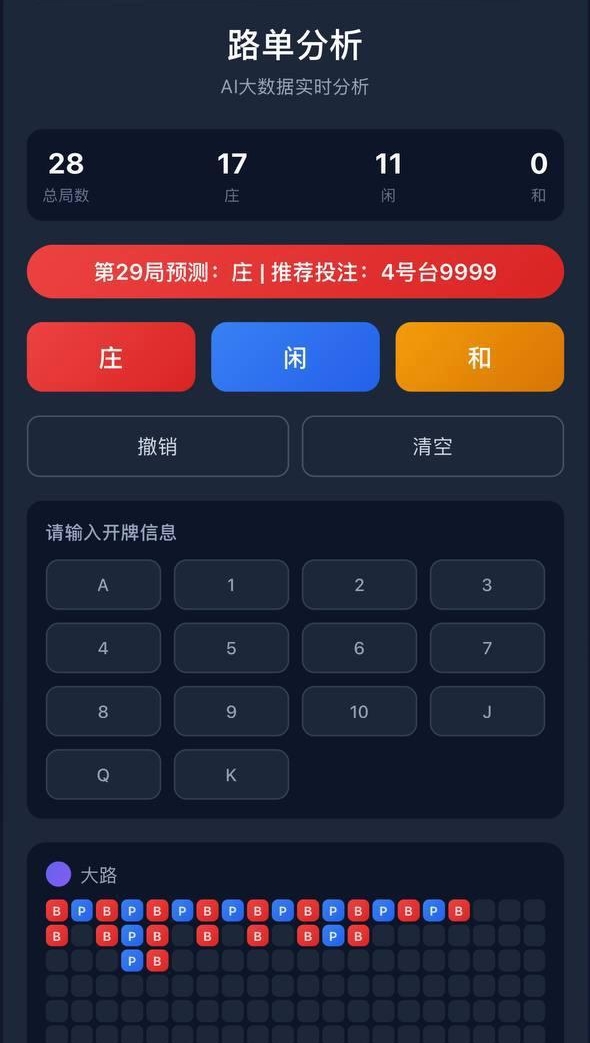Select card key 3
The image size is (590, 1043).
click(488, 585)
